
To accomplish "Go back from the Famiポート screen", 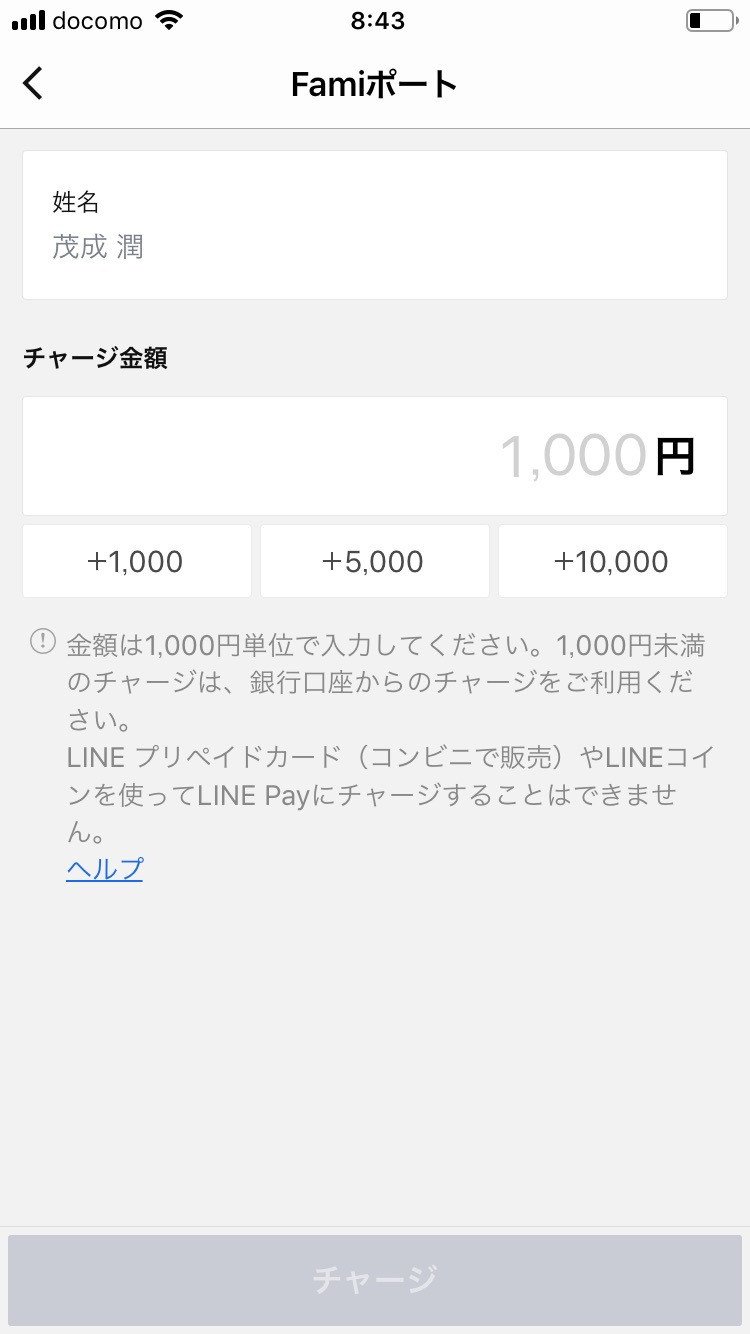I will click(33, 84).
